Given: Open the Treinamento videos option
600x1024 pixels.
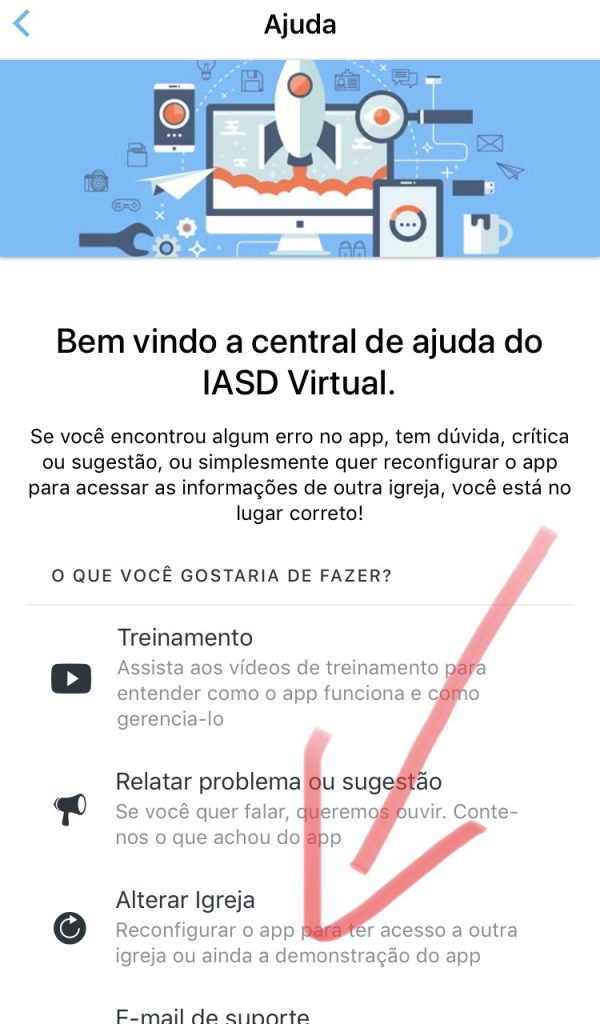Looking at the screenshot, I should 300,677.
